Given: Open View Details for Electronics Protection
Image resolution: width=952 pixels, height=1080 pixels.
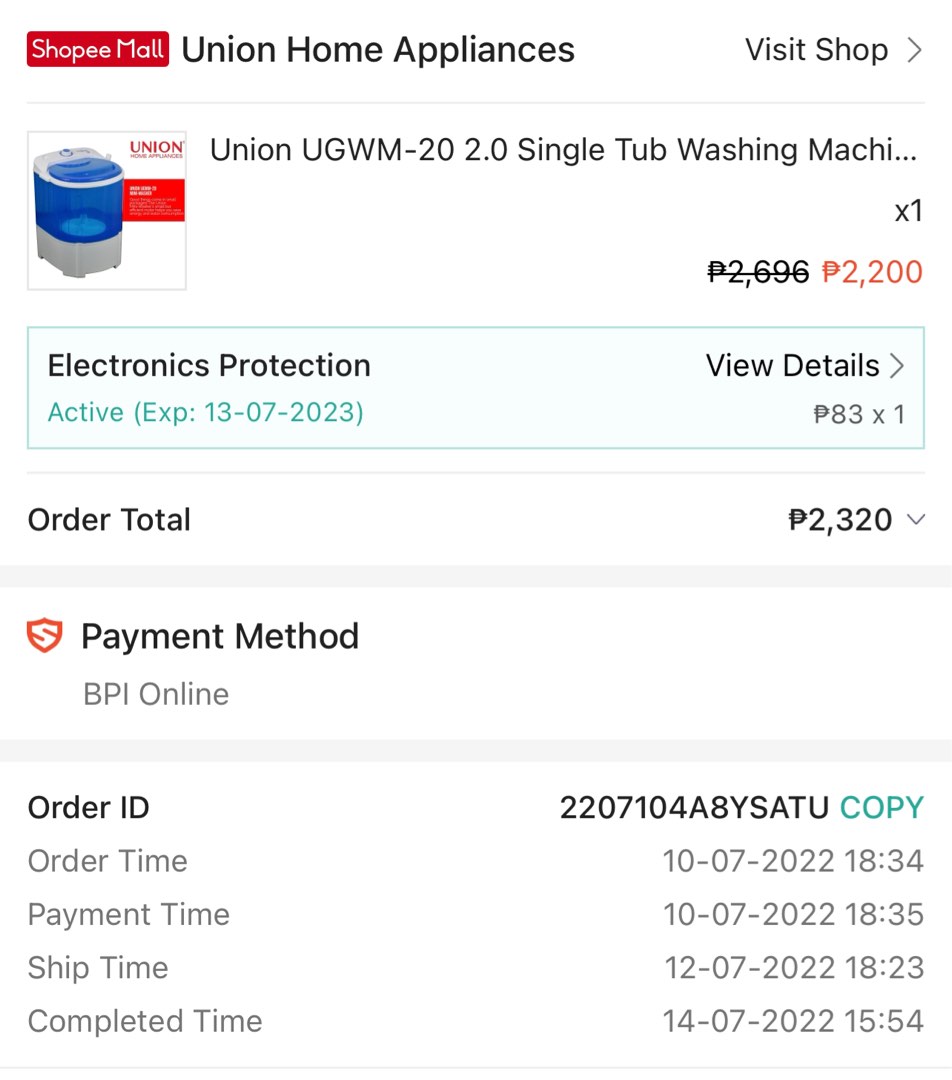Looking at the screenshot, I should click(792, 365).
